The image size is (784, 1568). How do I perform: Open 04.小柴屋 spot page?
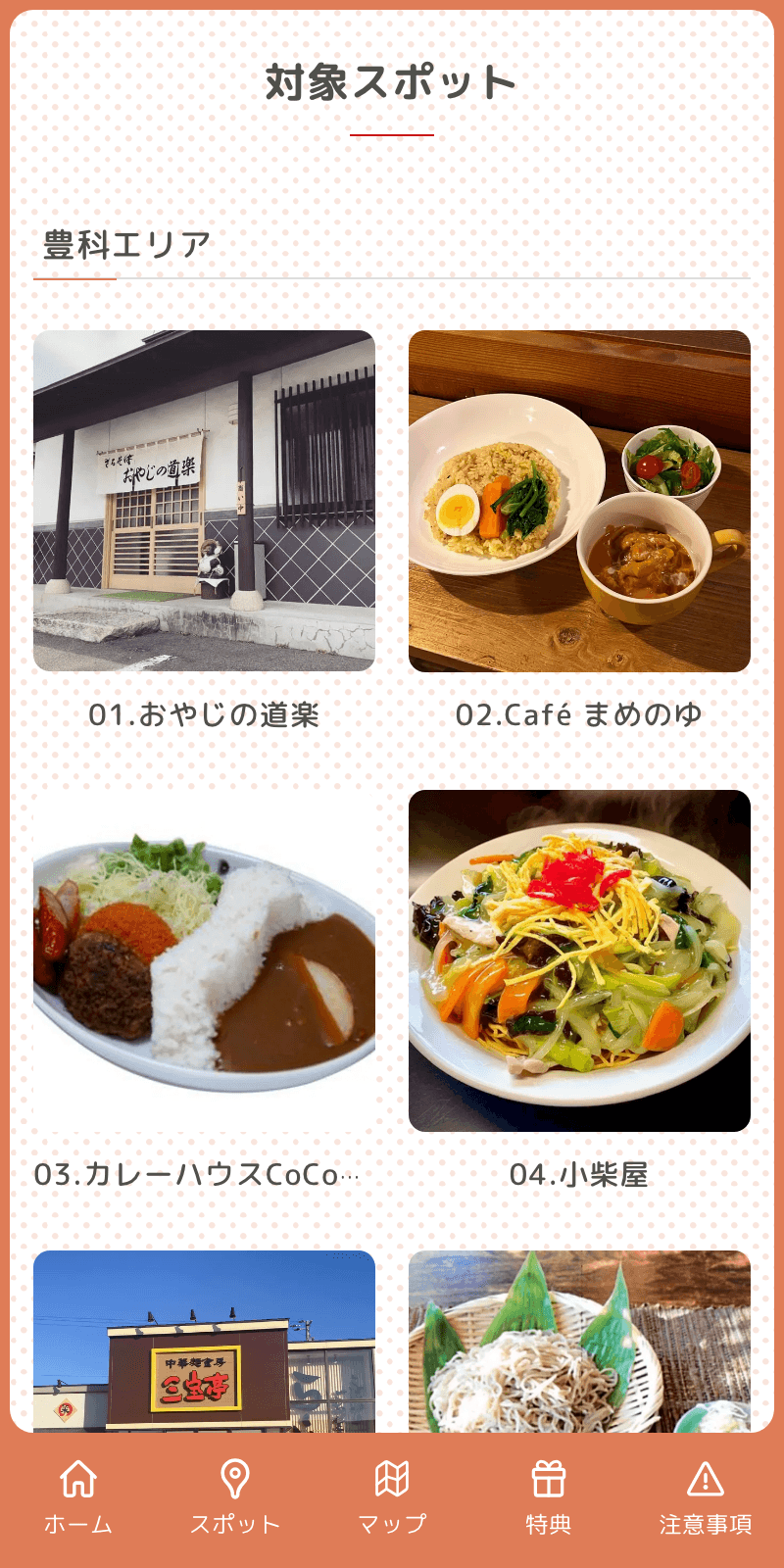tap(579, 1172)
